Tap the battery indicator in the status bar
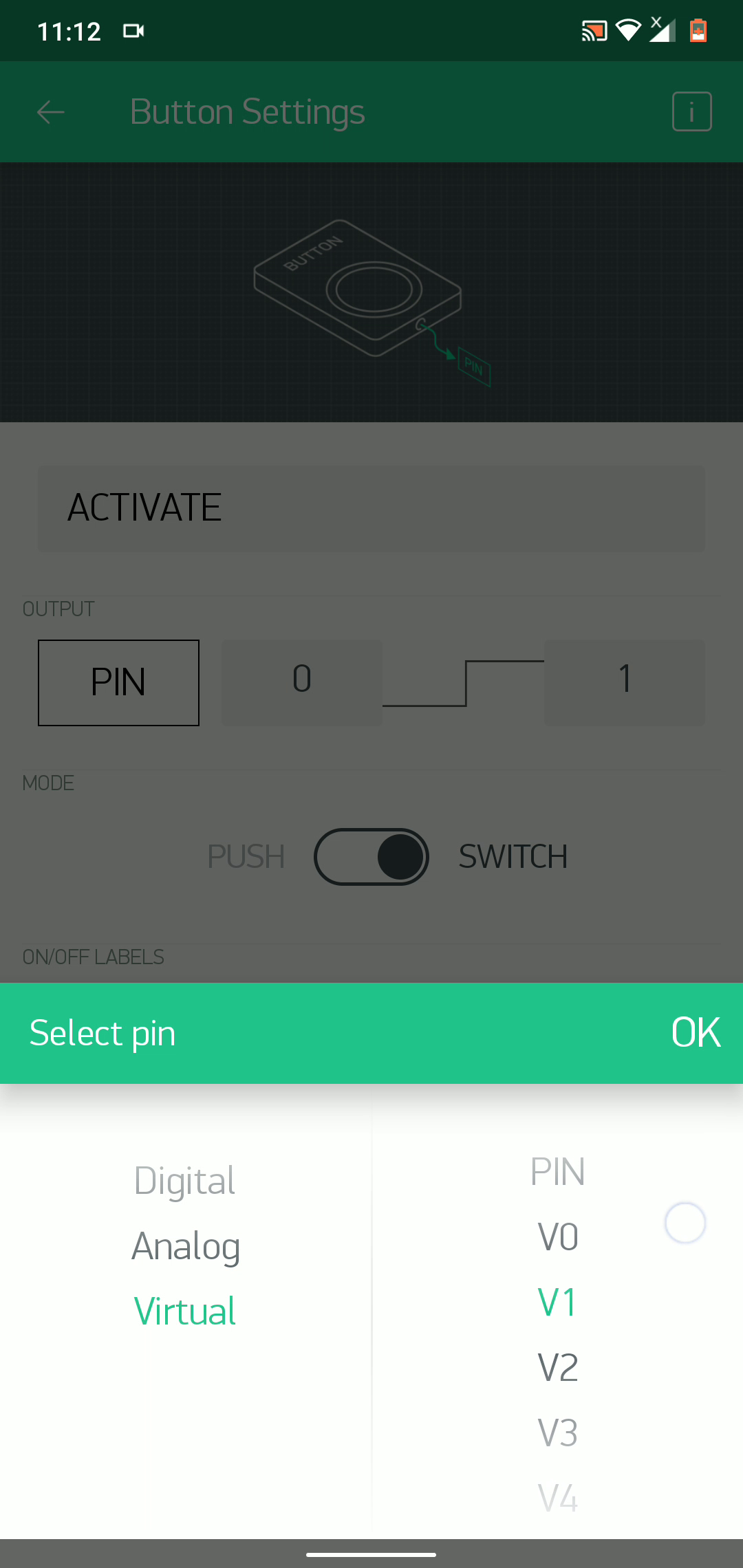 tap(698, 30)
